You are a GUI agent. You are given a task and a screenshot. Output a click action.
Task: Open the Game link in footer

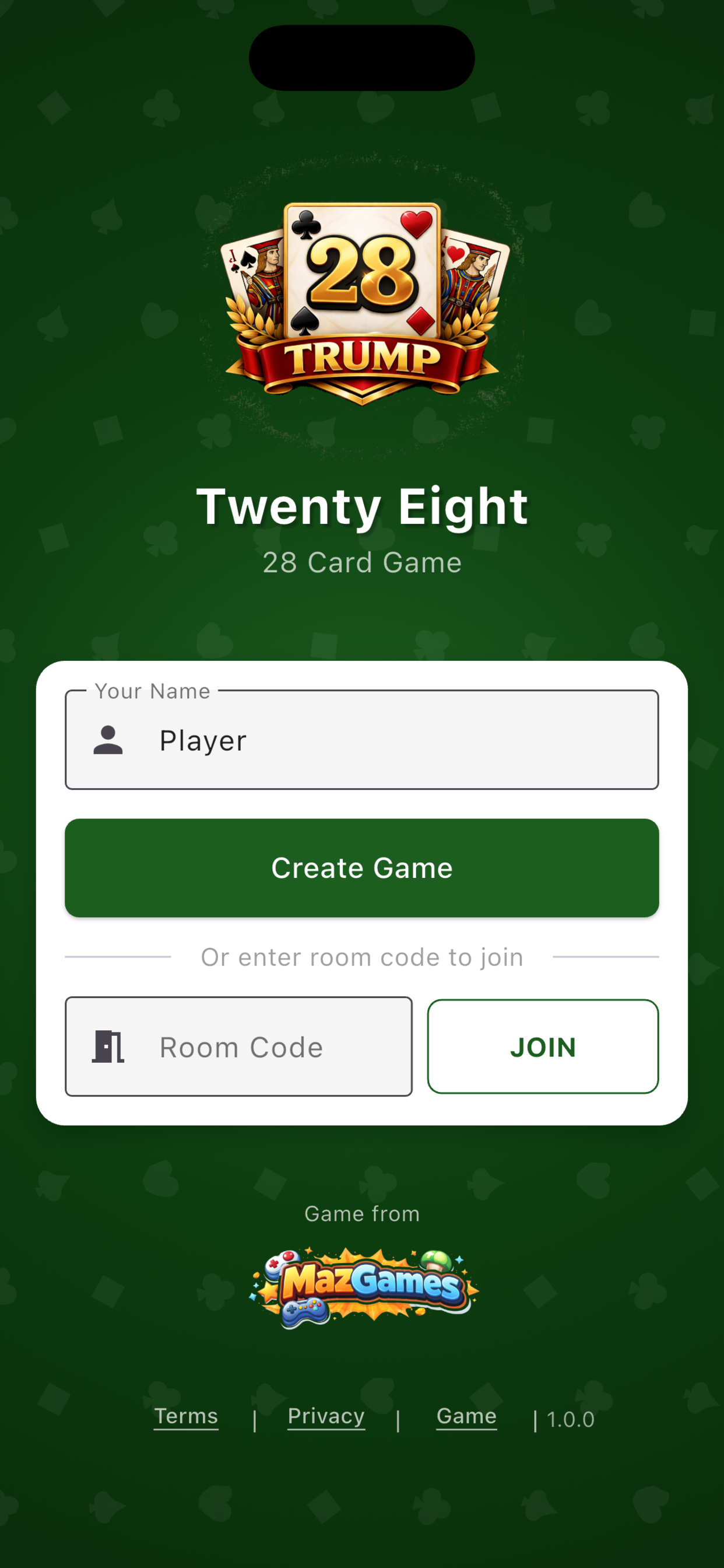tap(466, 1416)
